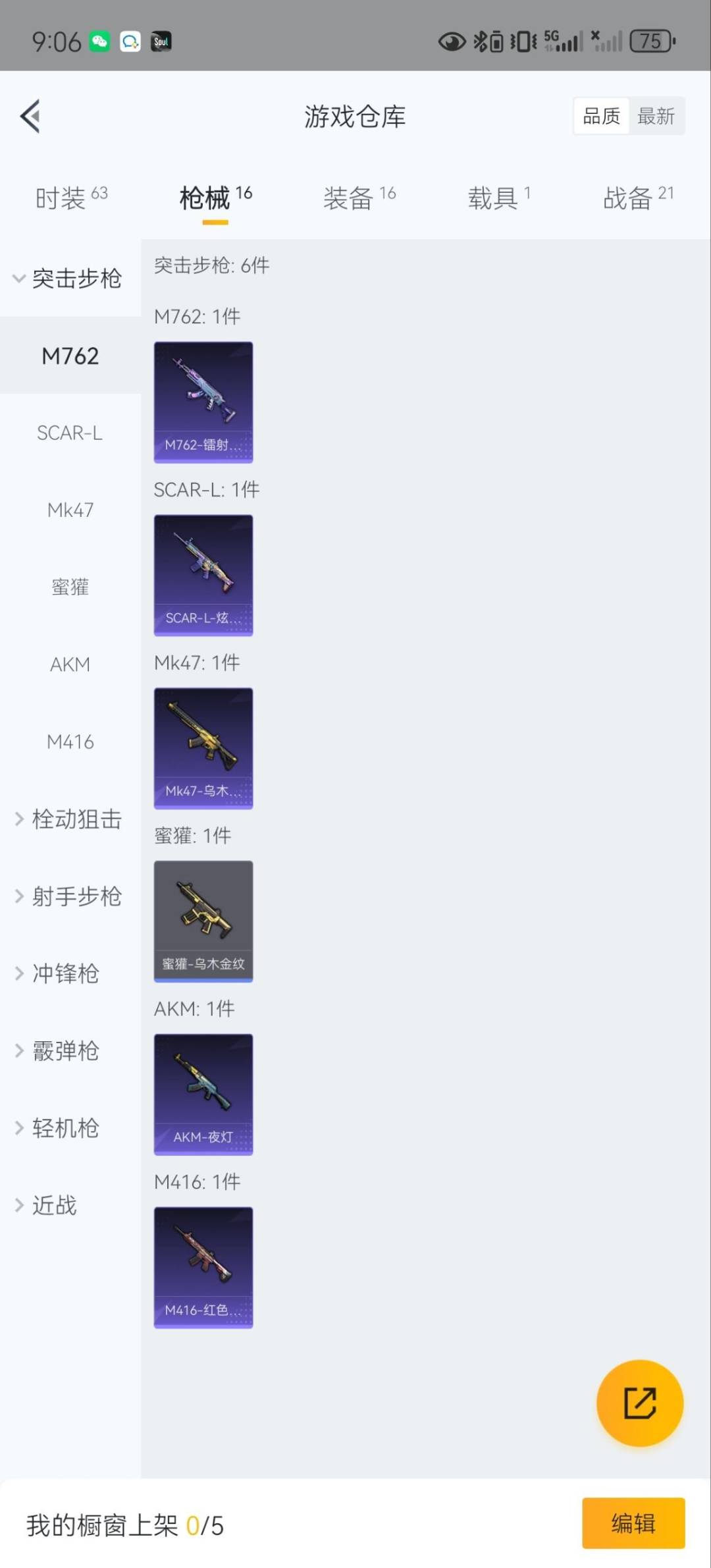Expand the 射手步枪 category
711x1568 pixels.
[68, 896]
